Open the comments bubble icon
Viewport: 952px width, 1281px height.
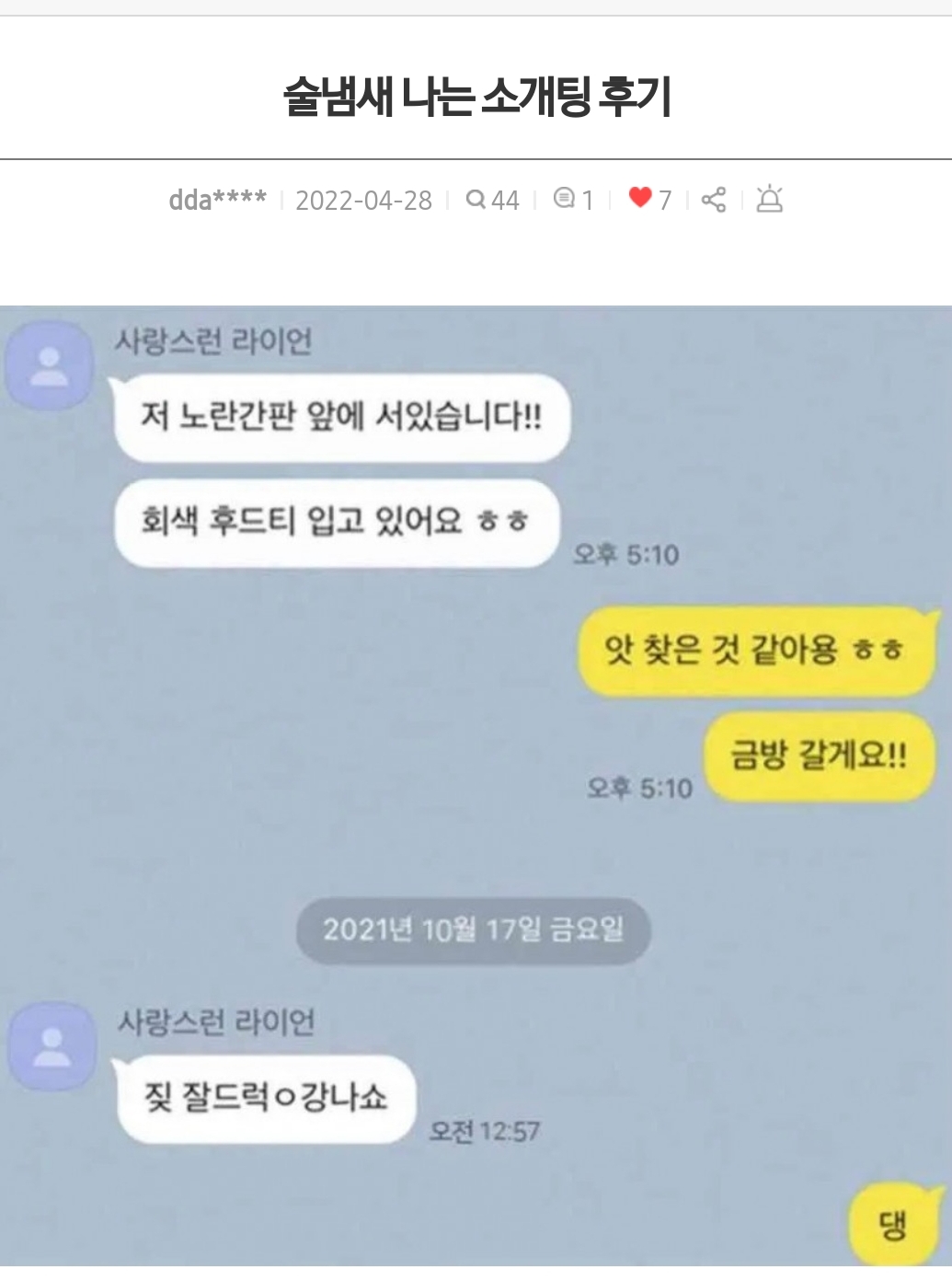(x=564, y=199)
